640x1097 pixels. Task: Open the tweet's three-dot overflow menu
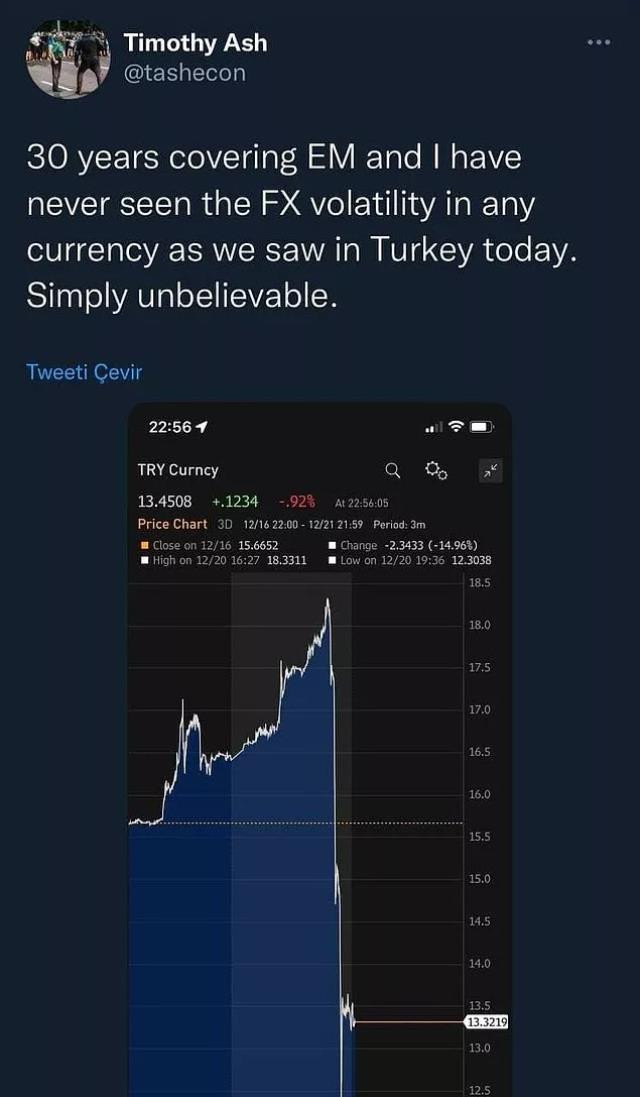click(599, 43)
